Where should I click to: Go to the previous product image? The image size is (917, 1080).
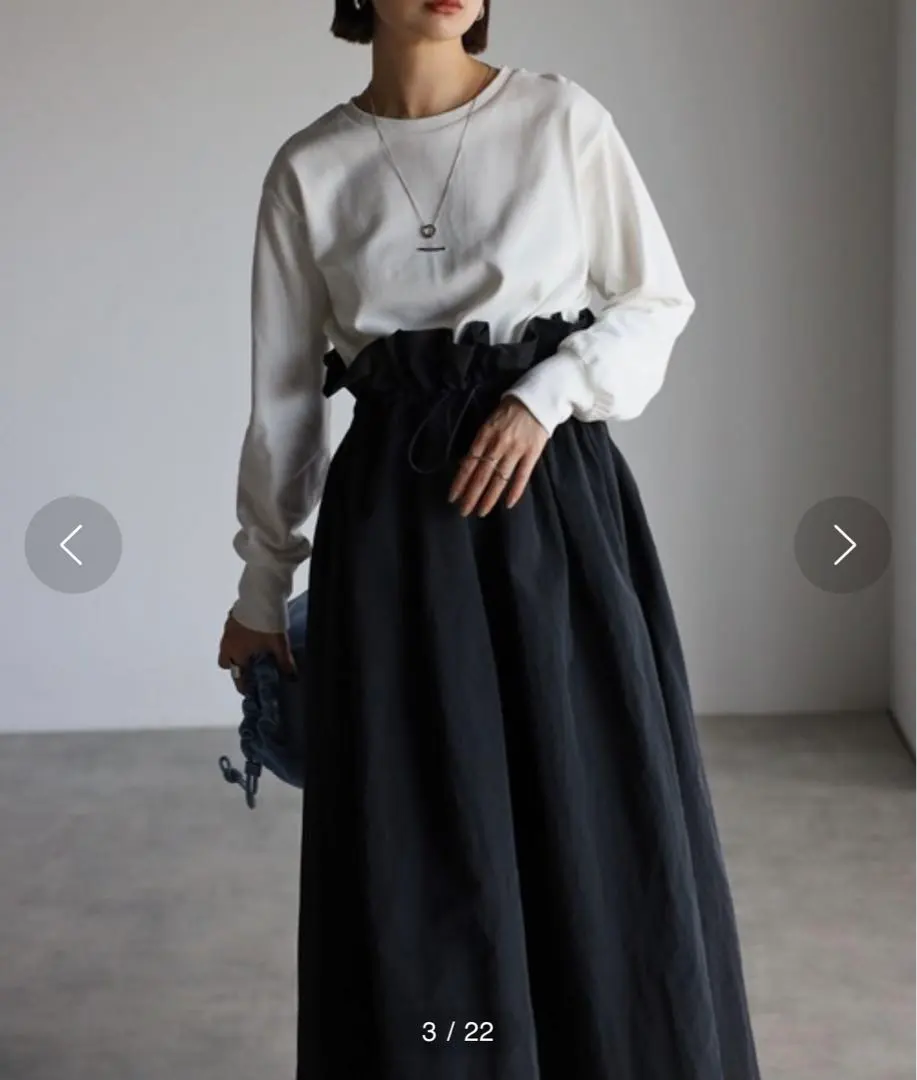(x=73, y=545)
